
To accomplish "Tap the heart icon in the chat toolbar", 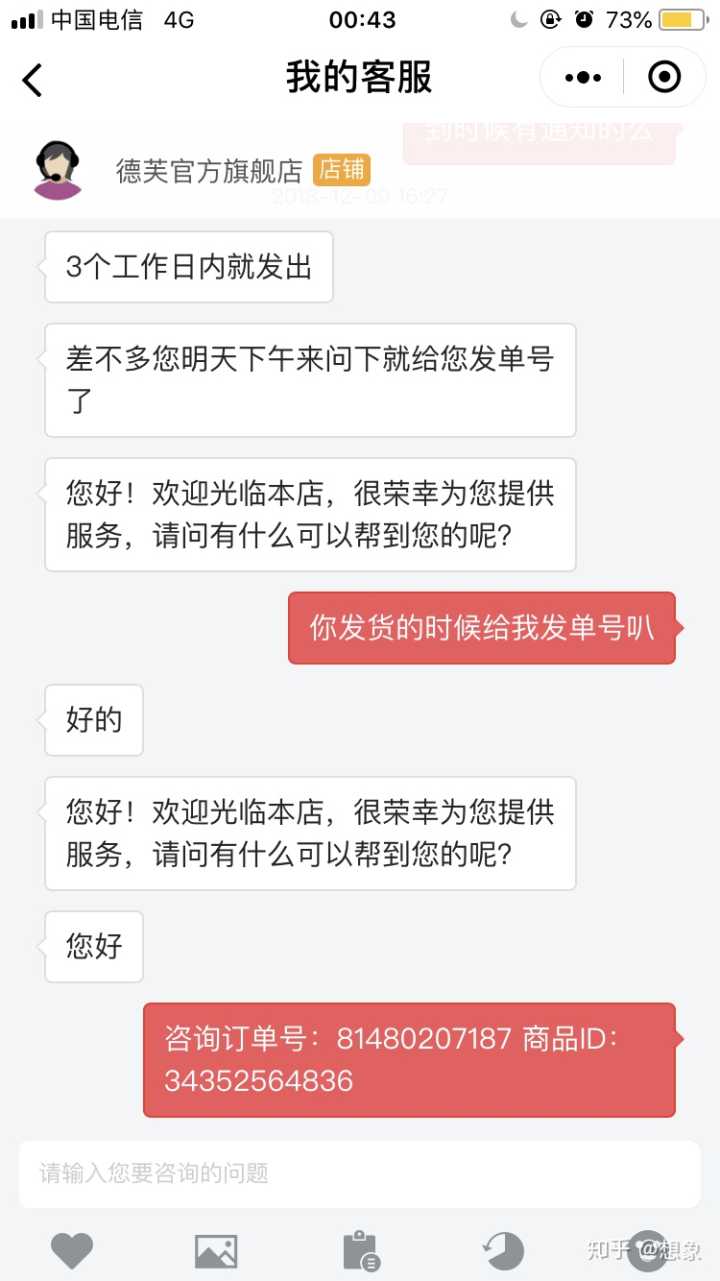I will point(72,1250).
